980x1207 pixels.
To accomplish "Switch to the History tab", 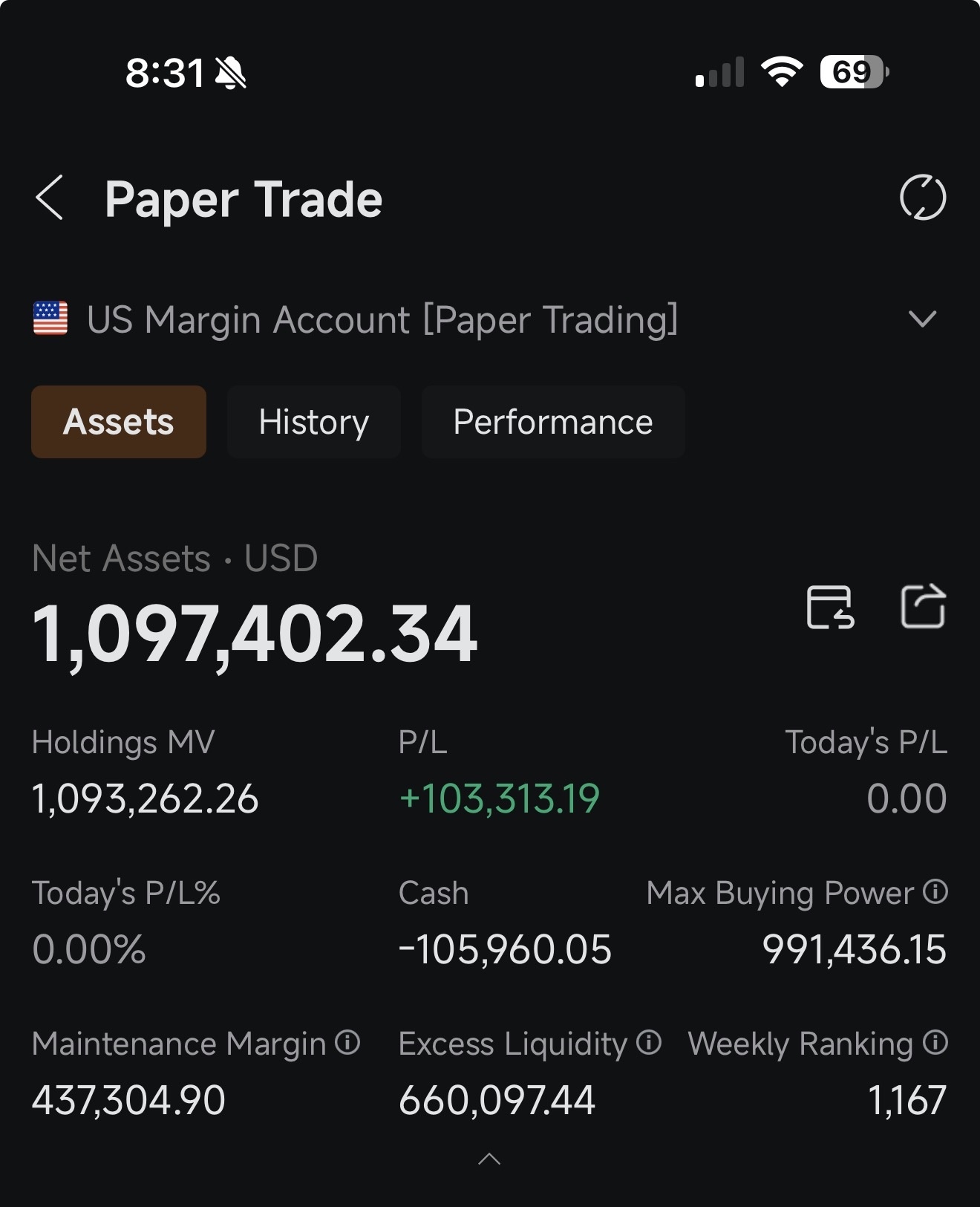I will 313,422.
